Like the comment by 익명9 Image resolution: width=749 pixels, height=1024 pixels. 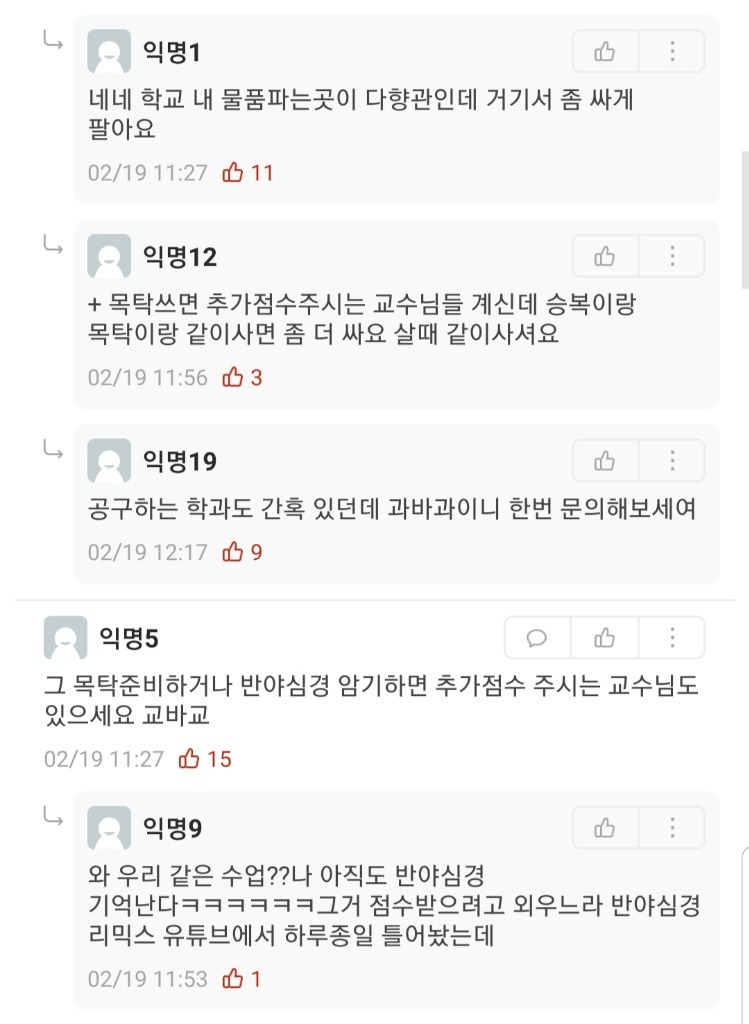605,828
